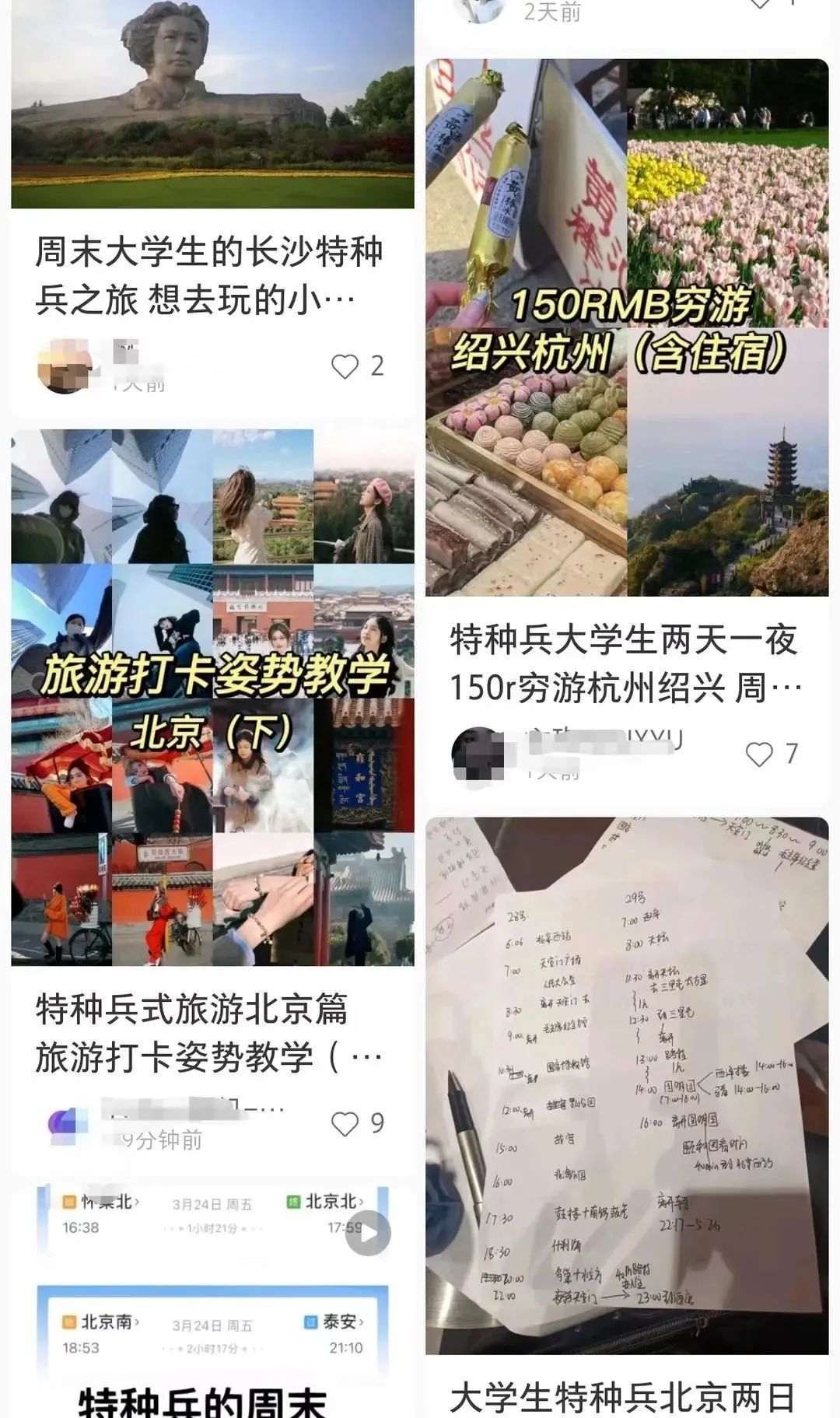Like the 150r穷游杭州绍兴 post heart icon
Image resolution: width=840 pixels, height=1418 pixels.
click(758, 751)
